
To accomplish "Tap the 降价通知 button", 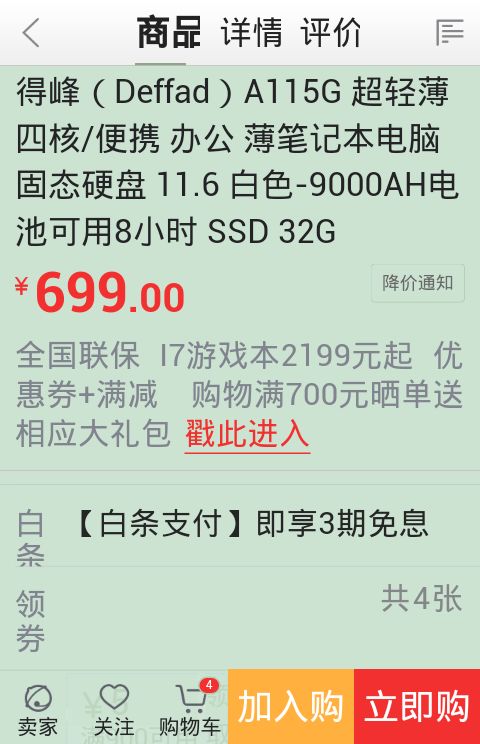I will coord(417,283).
